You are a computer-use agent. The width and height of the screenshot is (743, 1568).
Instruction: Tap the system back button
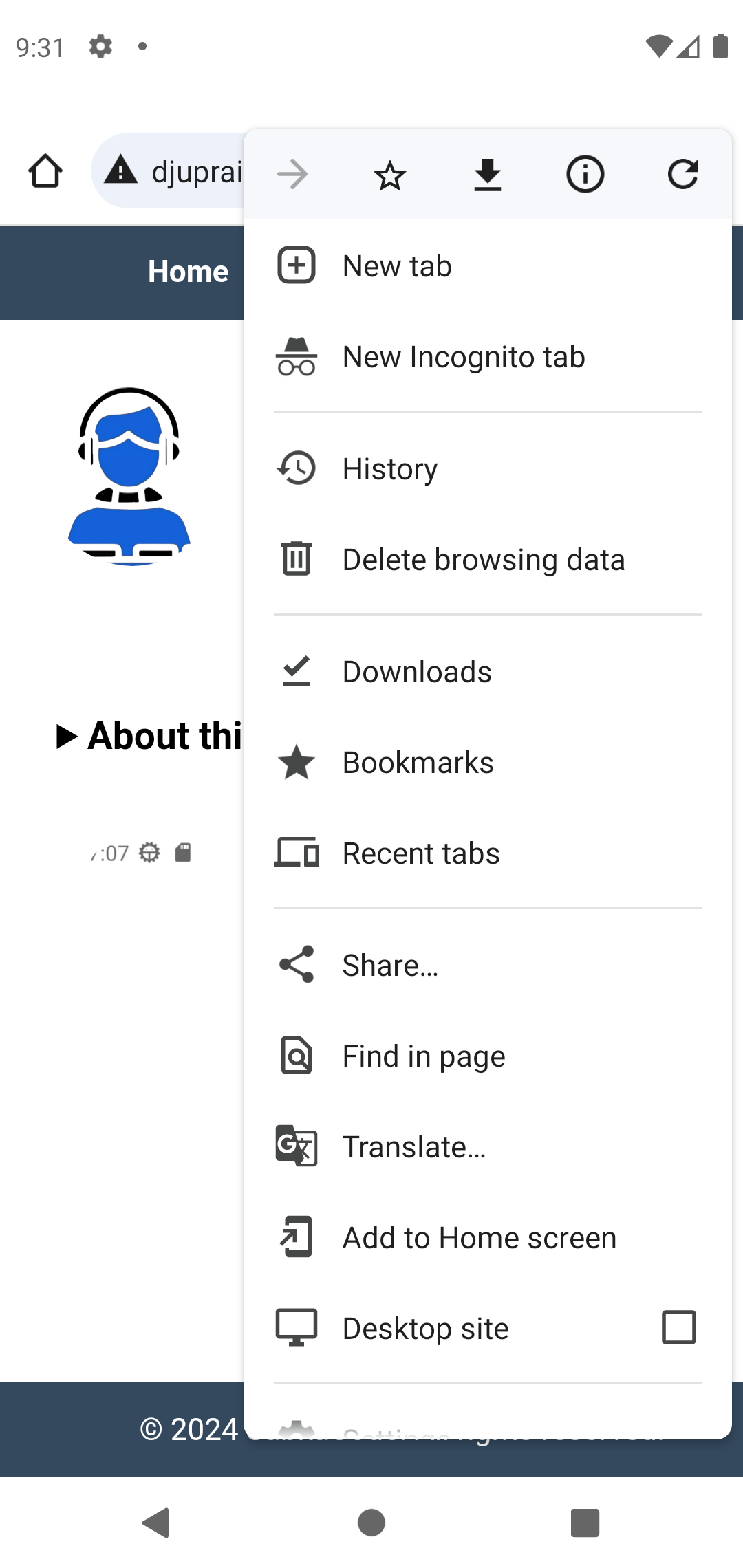coord(157,1523)
